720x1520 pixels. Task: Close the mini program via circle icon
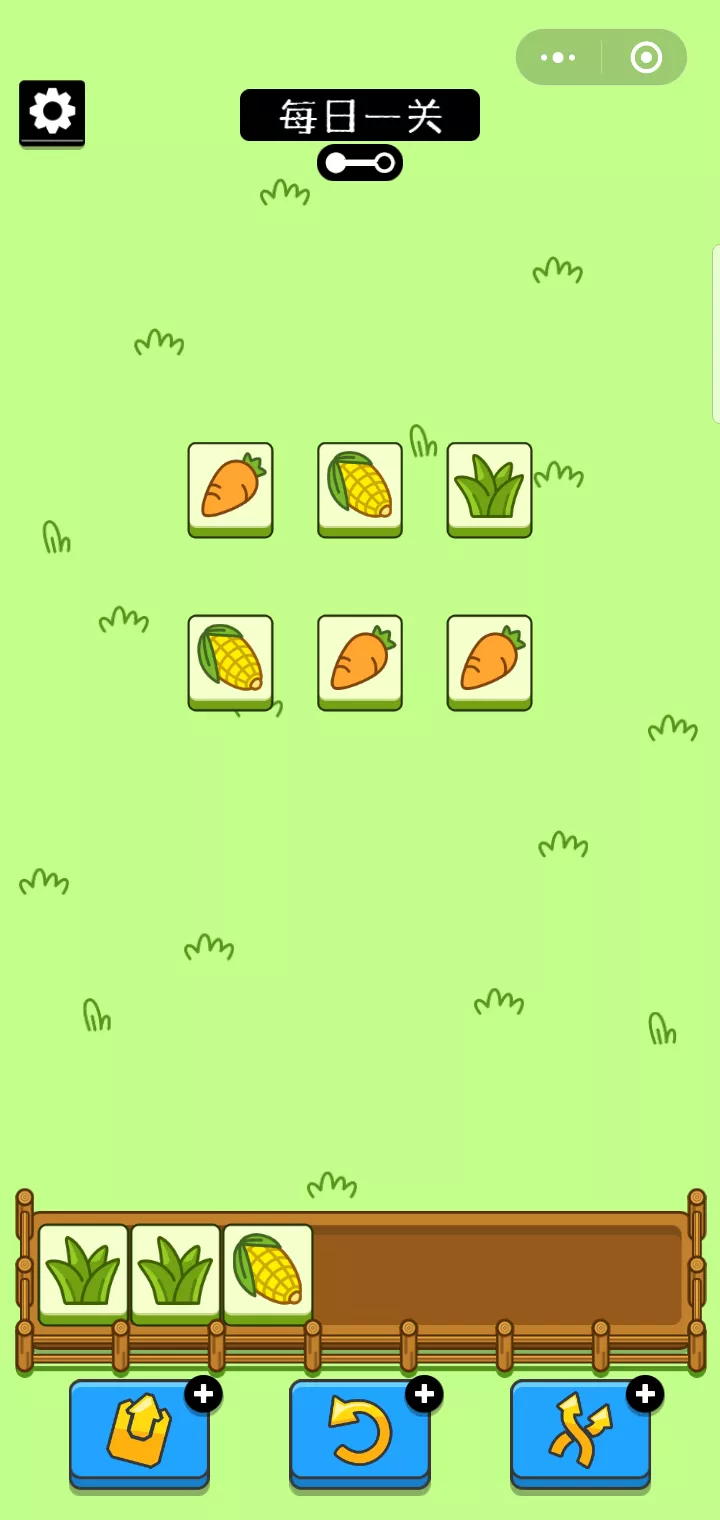[646, 57]
